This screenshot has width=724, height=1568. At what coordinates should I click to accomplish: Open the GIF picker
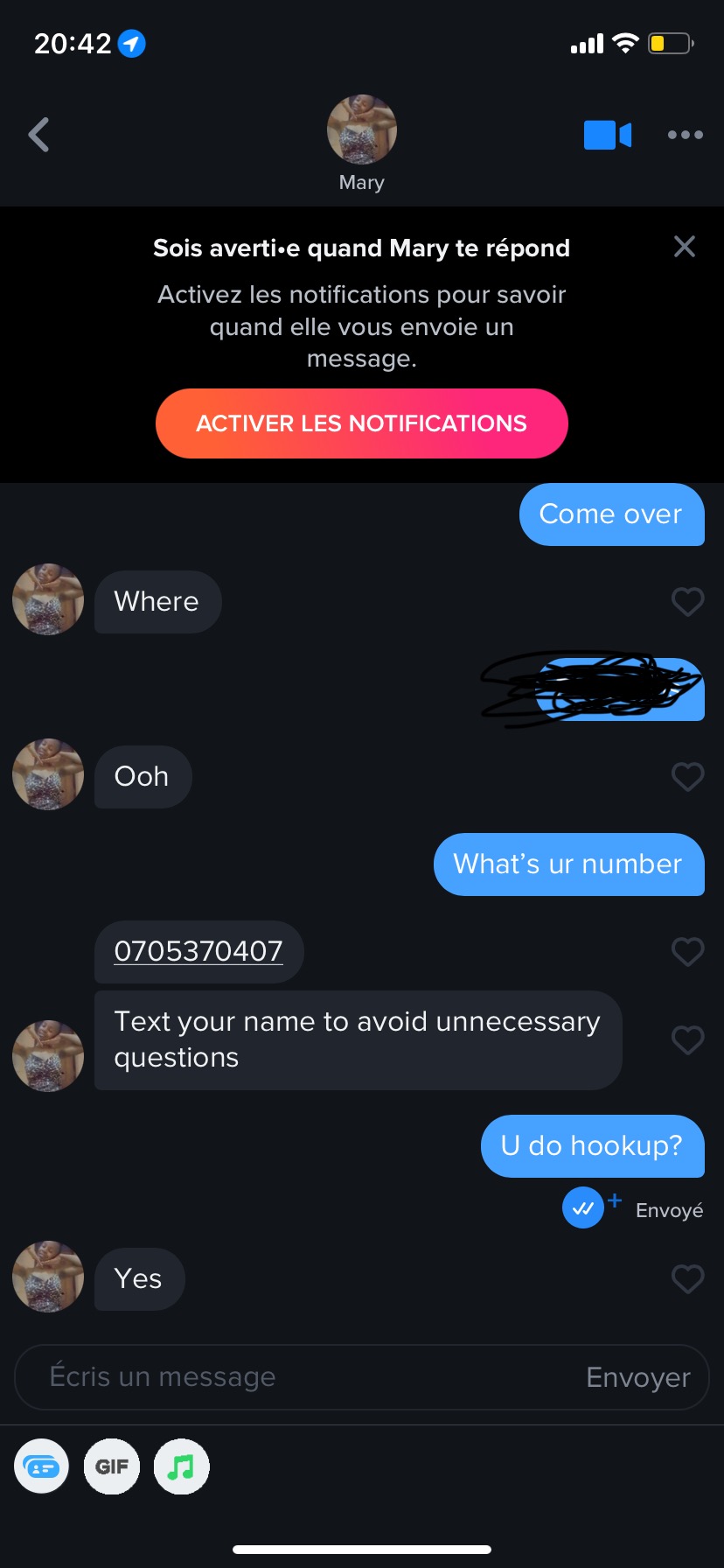click(x=112, y=1466)
